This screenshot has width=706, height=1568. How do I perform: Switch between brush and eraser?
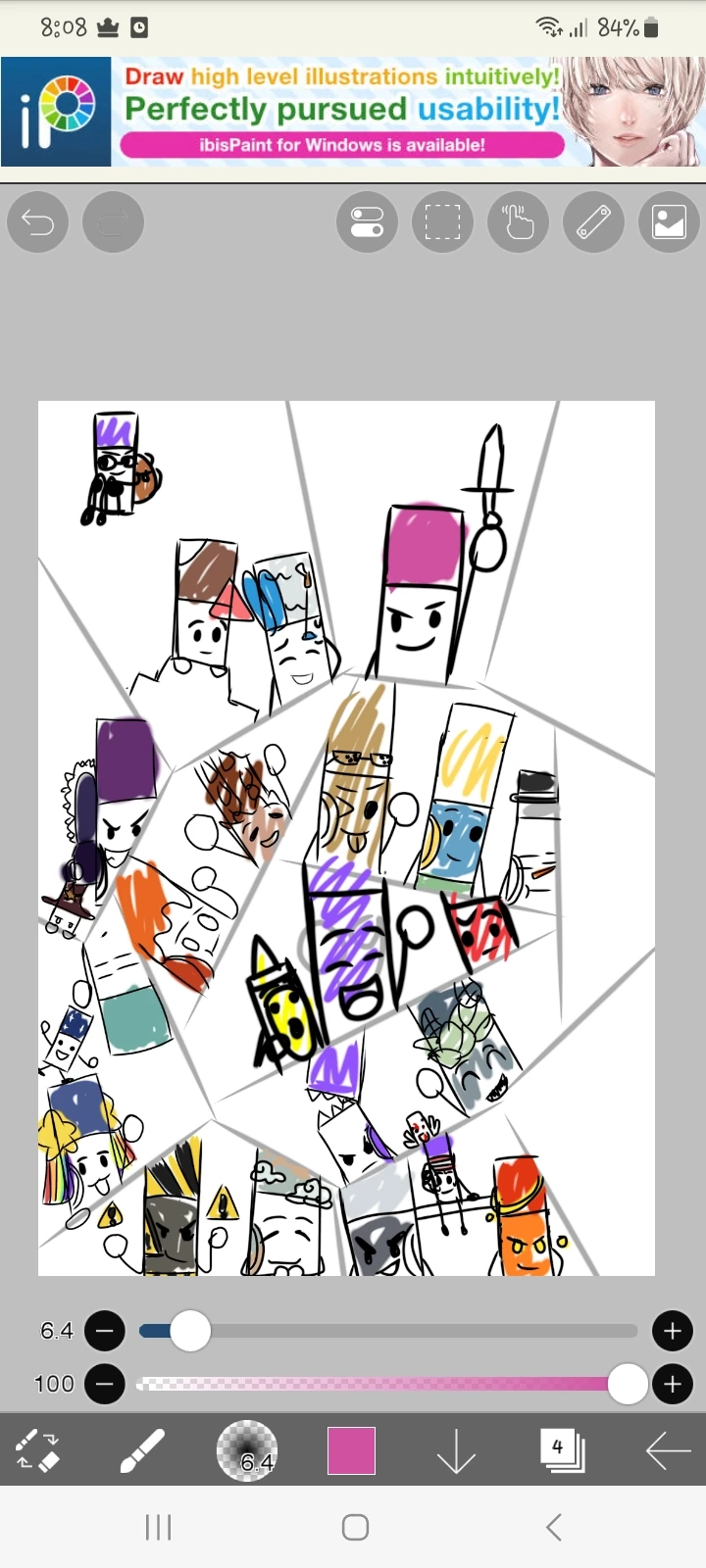(37, 1450)
